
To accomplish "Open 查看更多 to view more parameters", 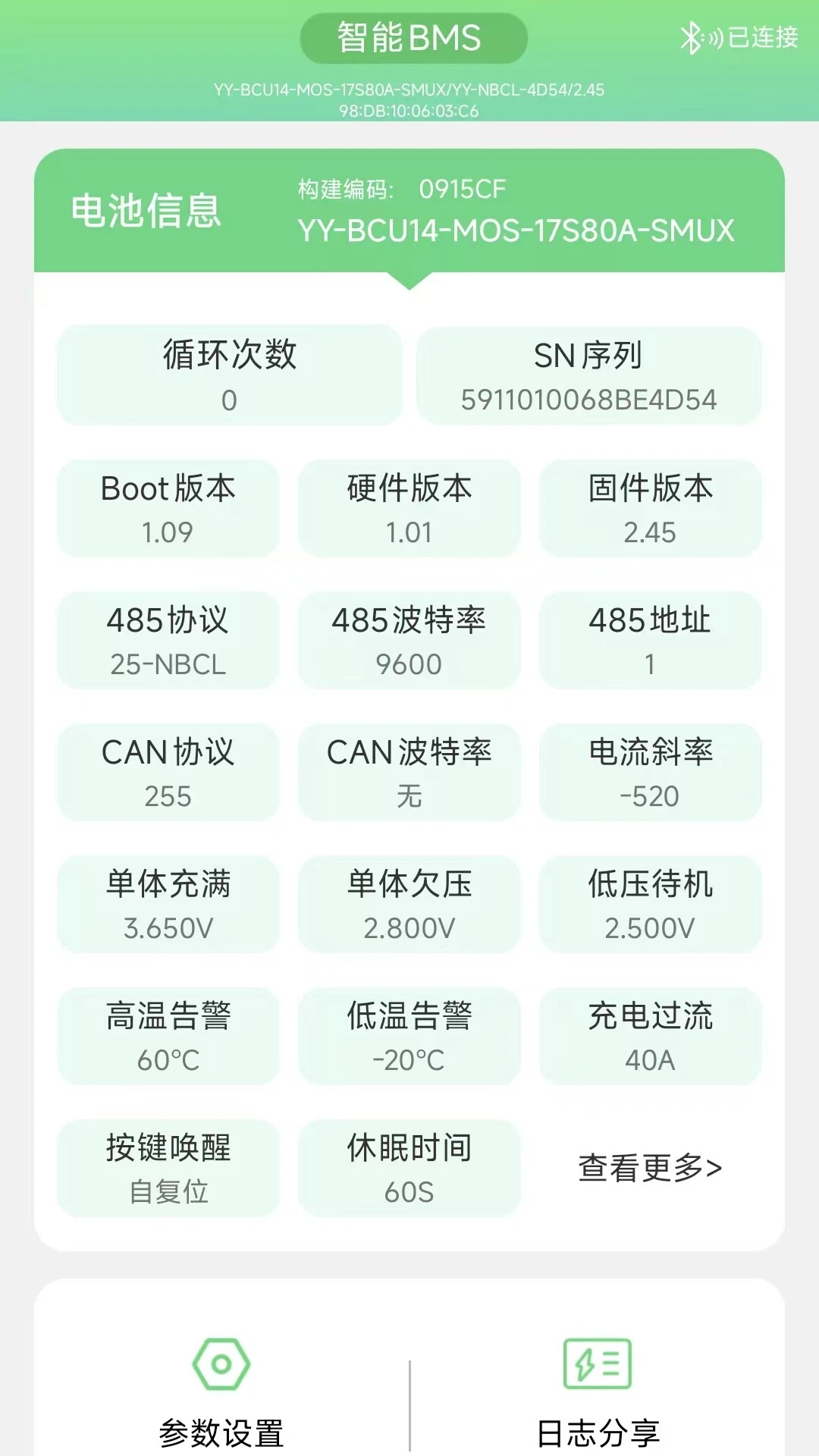I will 648,1169.
